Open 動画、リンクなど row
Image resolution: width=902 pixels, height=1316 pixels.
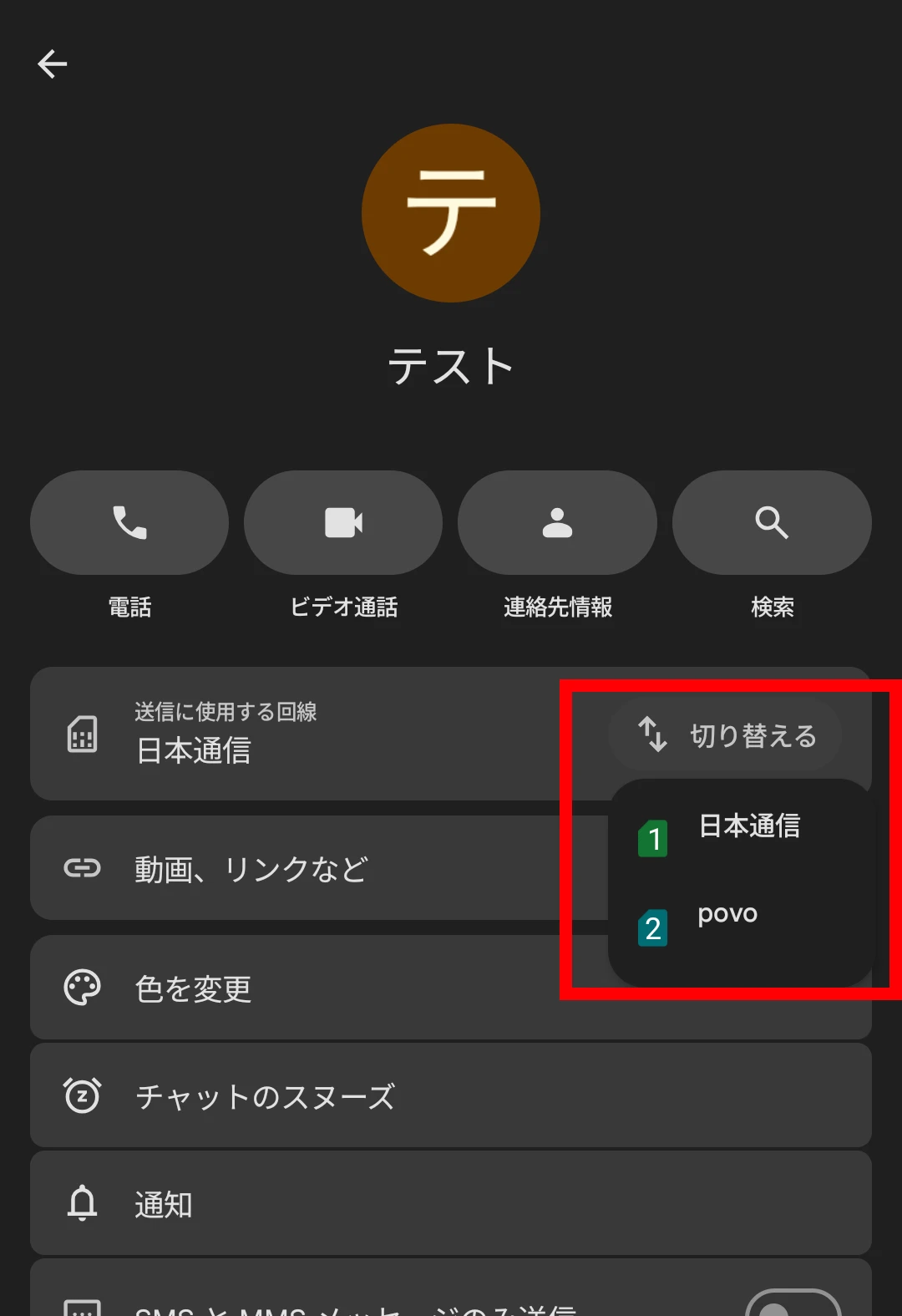coord(317,869)
